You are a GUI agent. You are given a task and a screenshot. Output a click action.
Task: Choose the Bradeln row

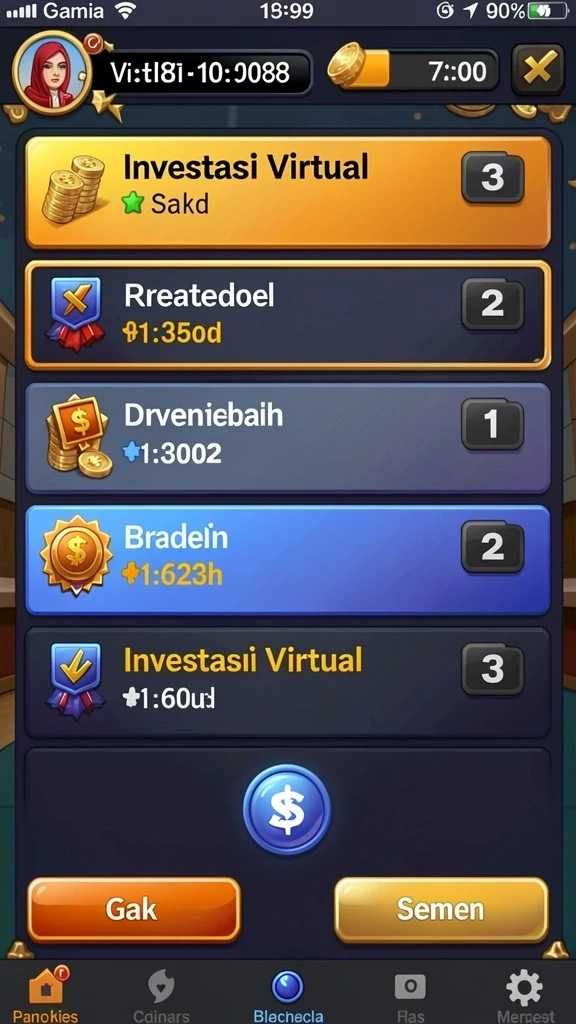coord(287,560)
